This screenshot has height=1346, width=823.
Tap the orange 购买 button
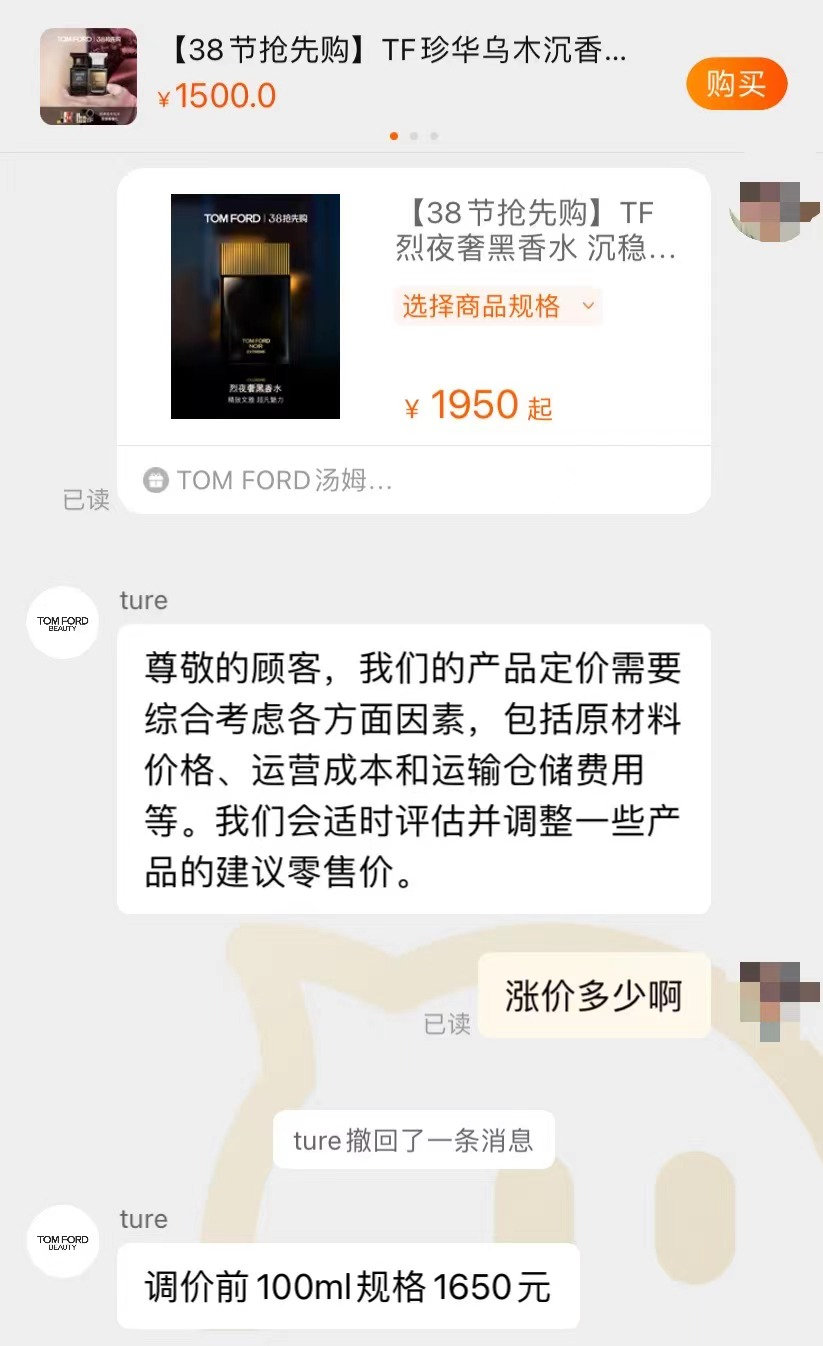[736, 84]
